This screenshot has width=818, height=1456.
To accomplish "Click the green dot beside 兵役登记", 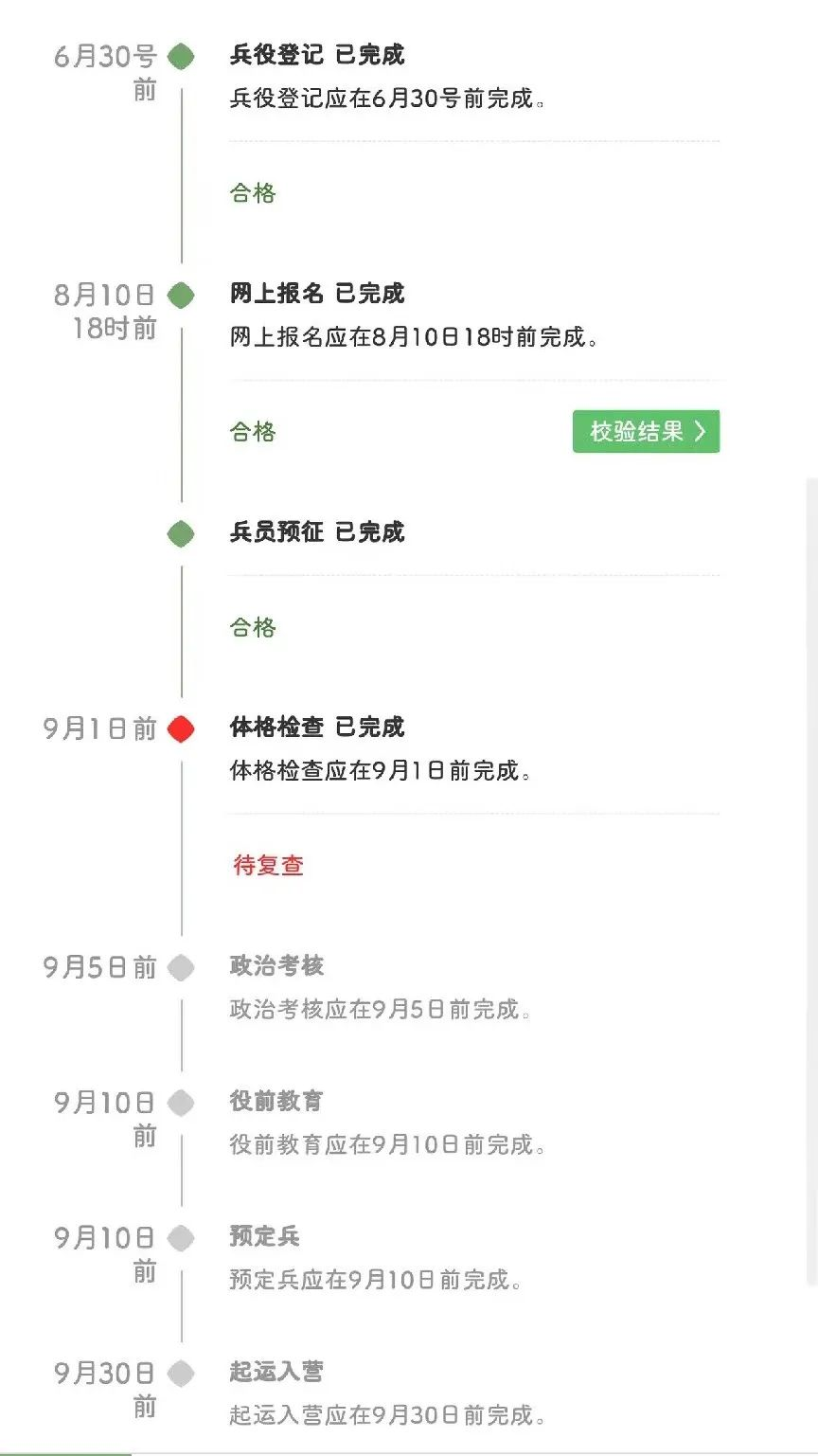I will 180,57.
